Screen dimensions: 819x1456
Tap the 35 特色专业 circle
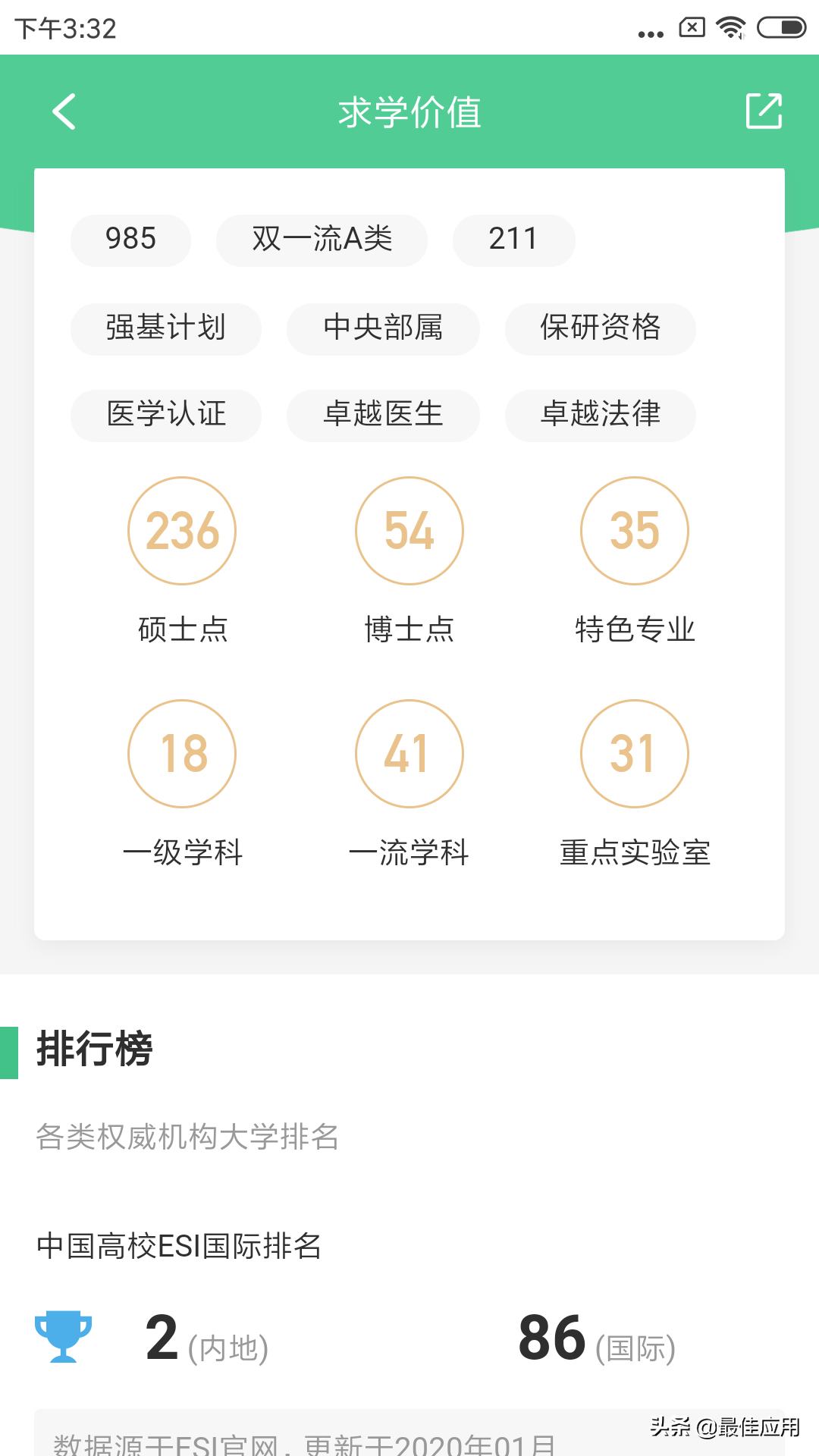tap(635, 531)
